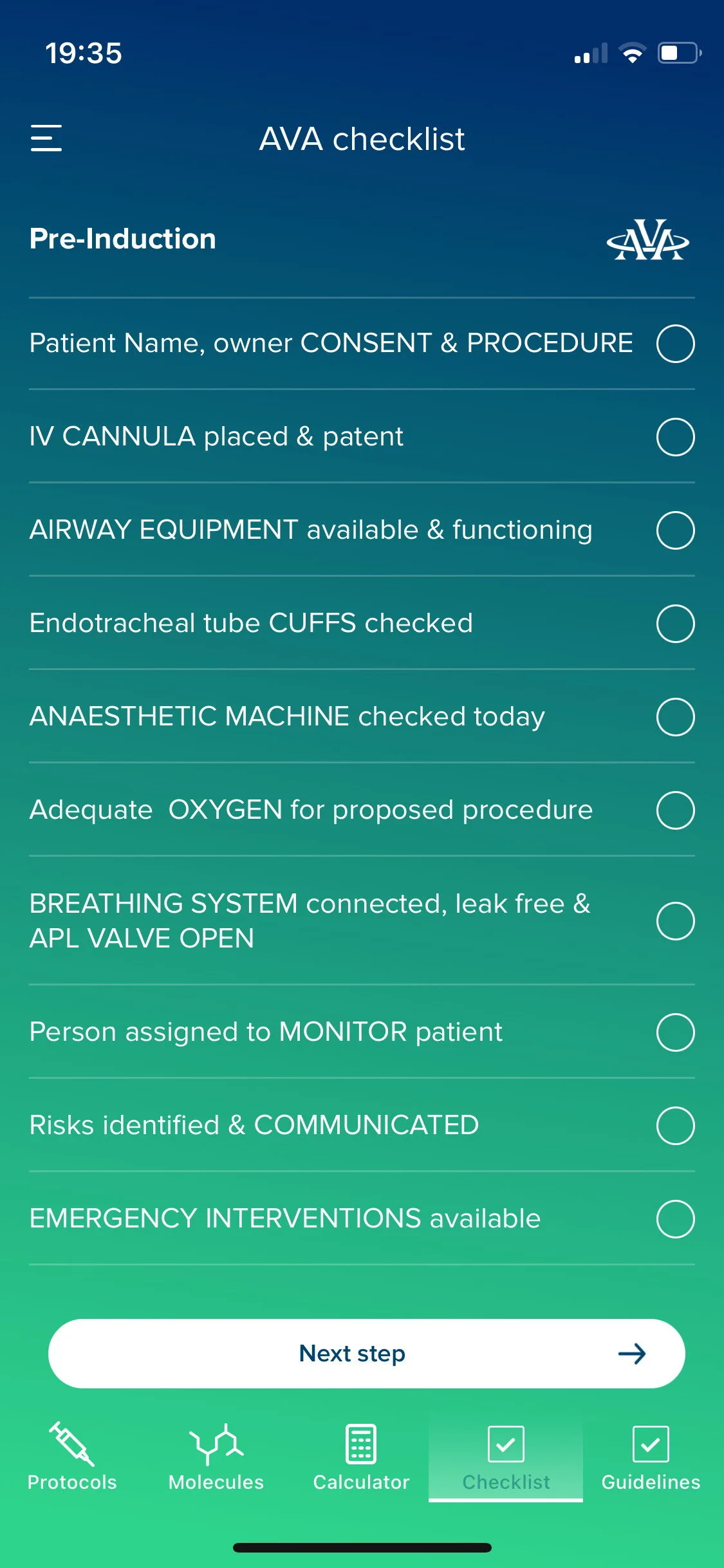
Task: Open the hamburger drawer menu
Action: (46, 138)
